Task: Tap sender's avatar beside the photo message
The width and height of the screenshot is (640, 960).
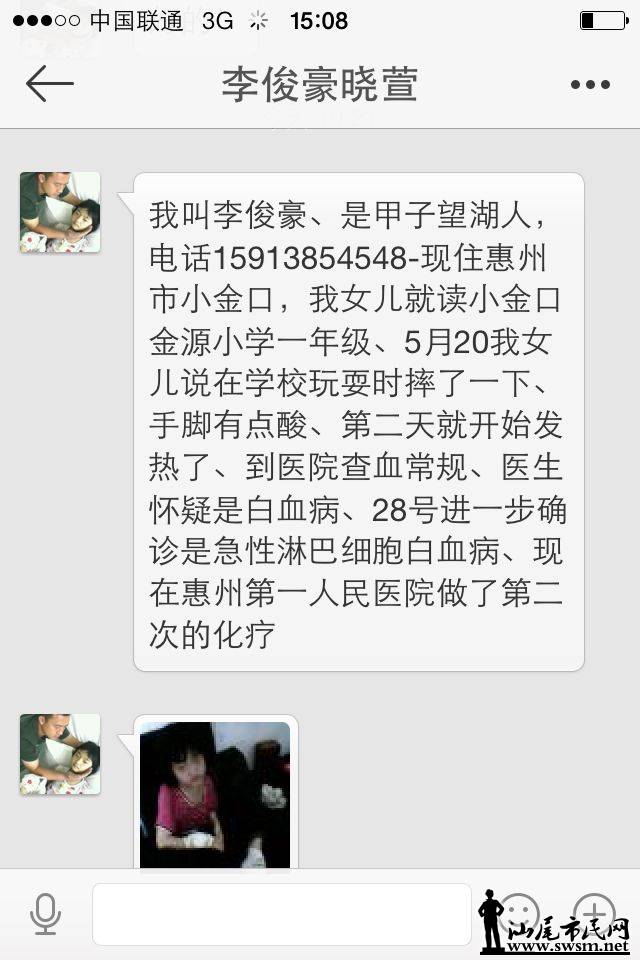Action: [60, 754]
